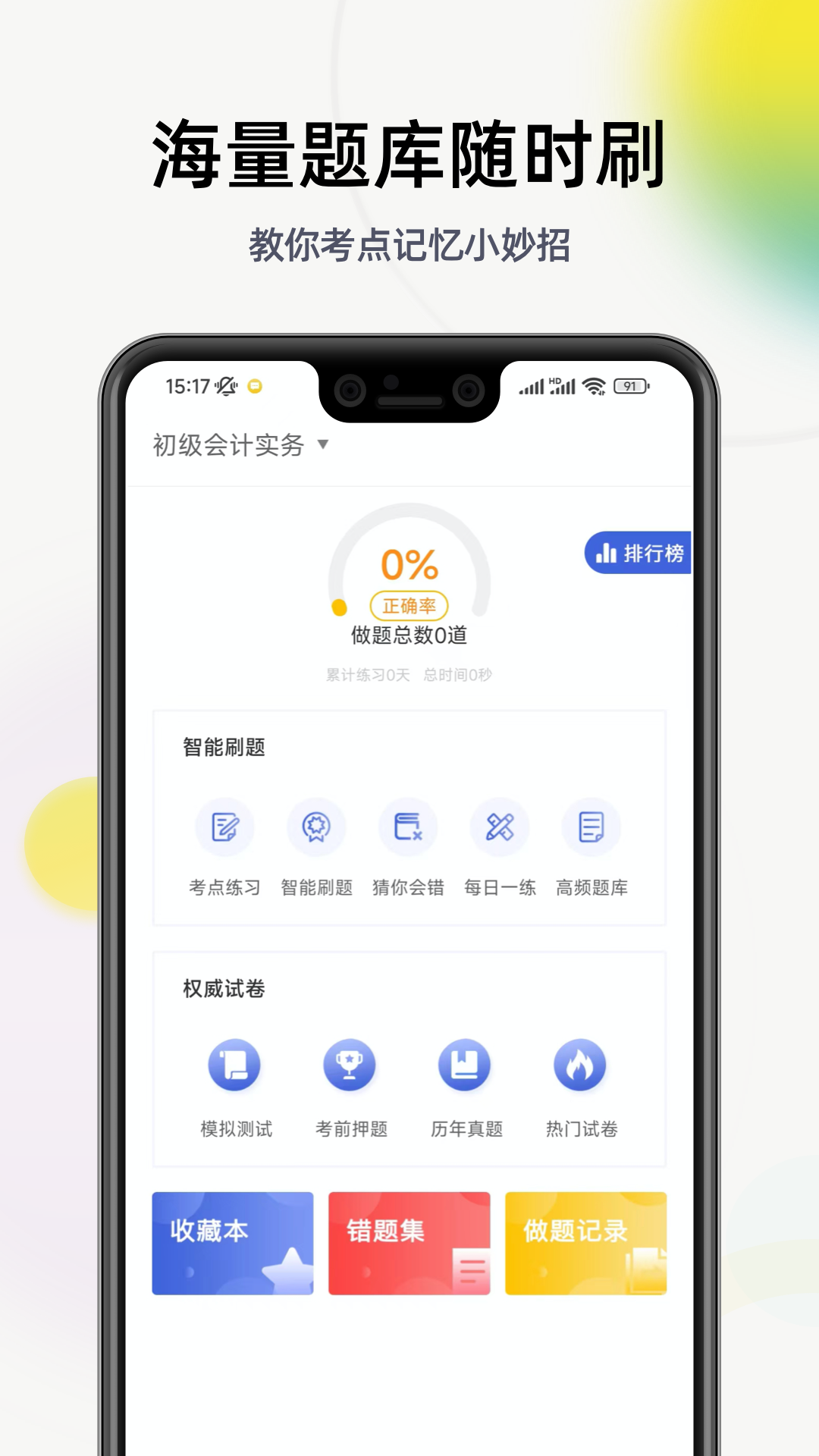Open 每日一练 daily practice

(500, 827)
